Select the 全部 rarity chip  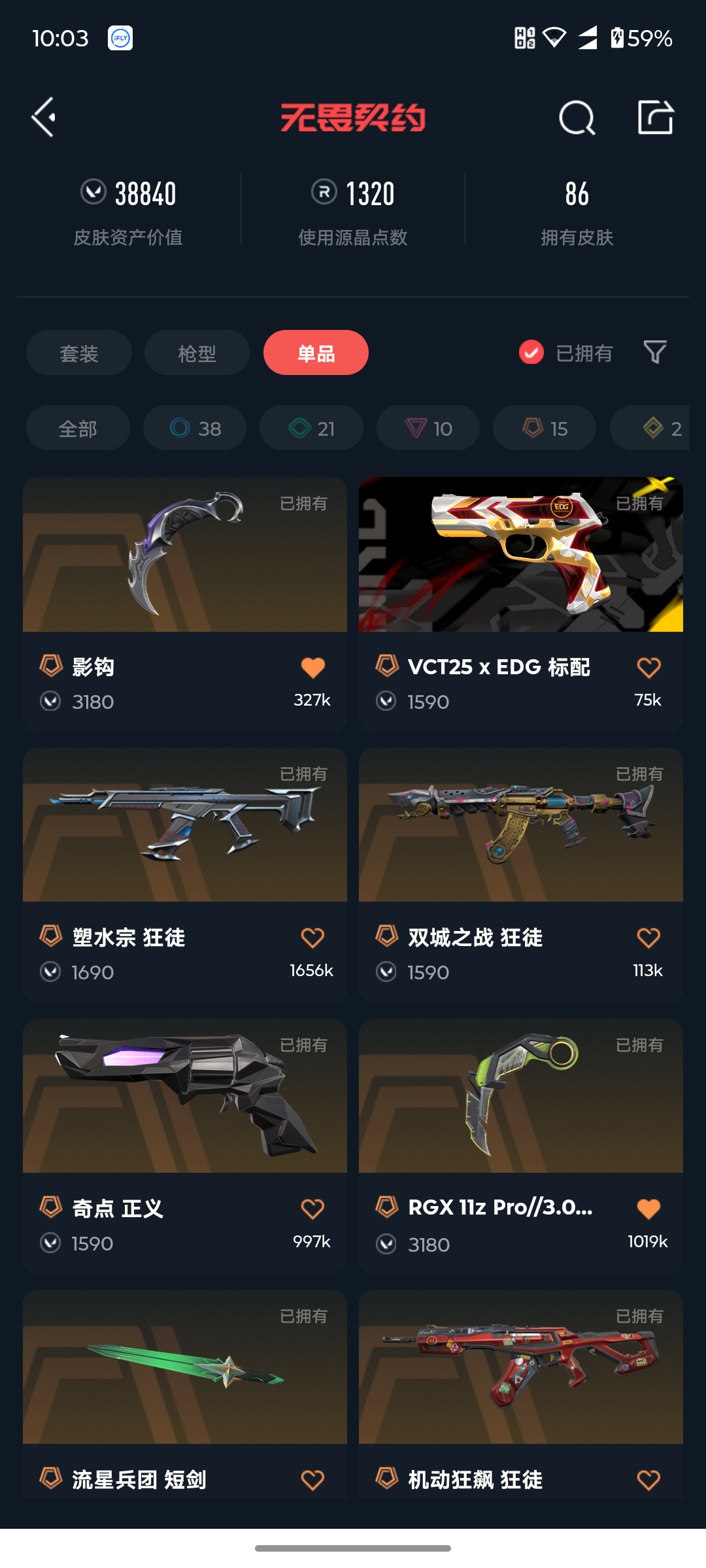pos(78,428)
